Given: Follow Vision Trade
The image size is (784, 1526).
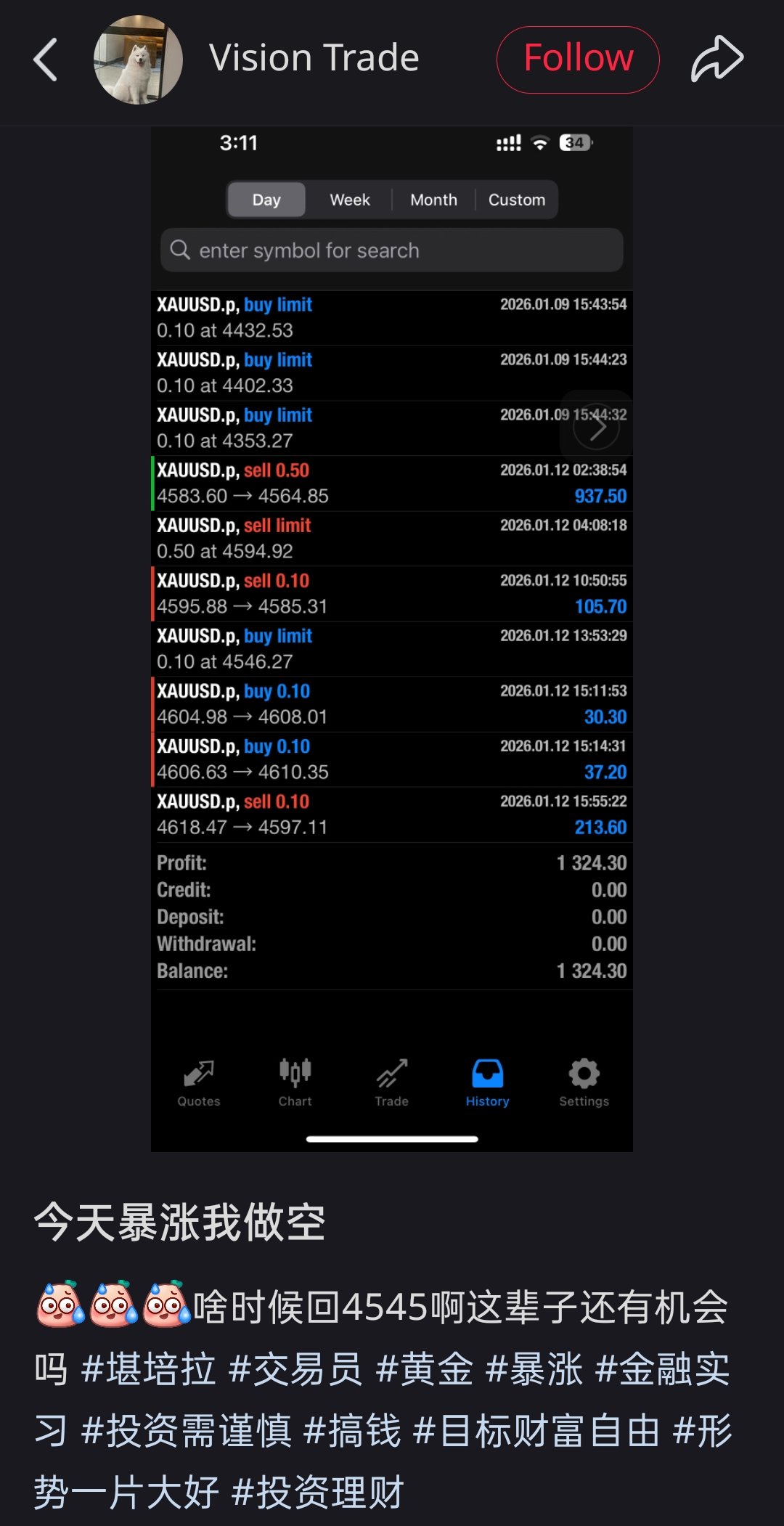Looking at the screenshot, I should point(578,60).
